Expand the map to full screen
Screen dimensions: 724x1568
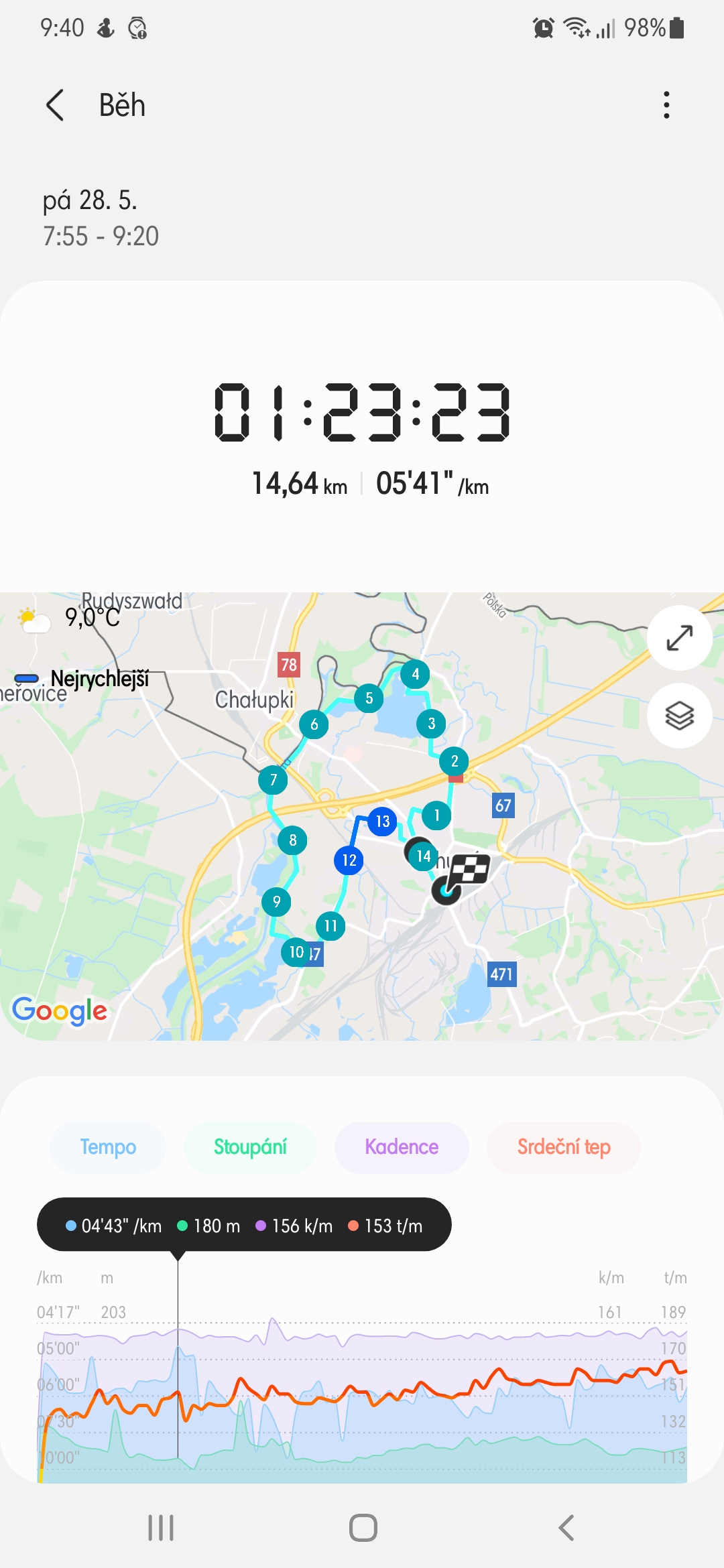pyautogui.click(x=679, y=637)
